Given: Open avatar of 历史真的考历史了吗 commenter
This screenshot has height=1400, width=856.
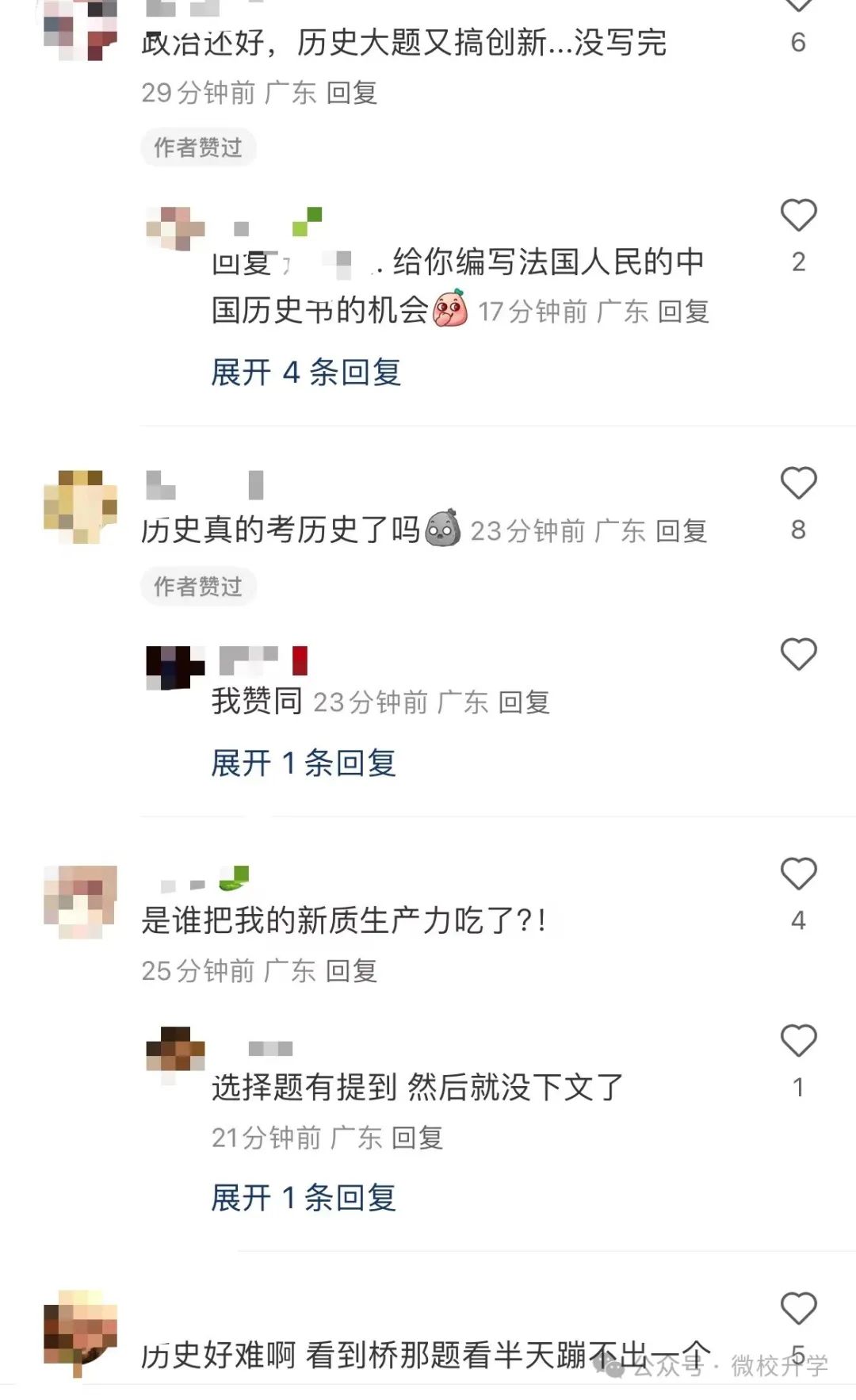Looking at the screenshot, I should coord(80,507).
